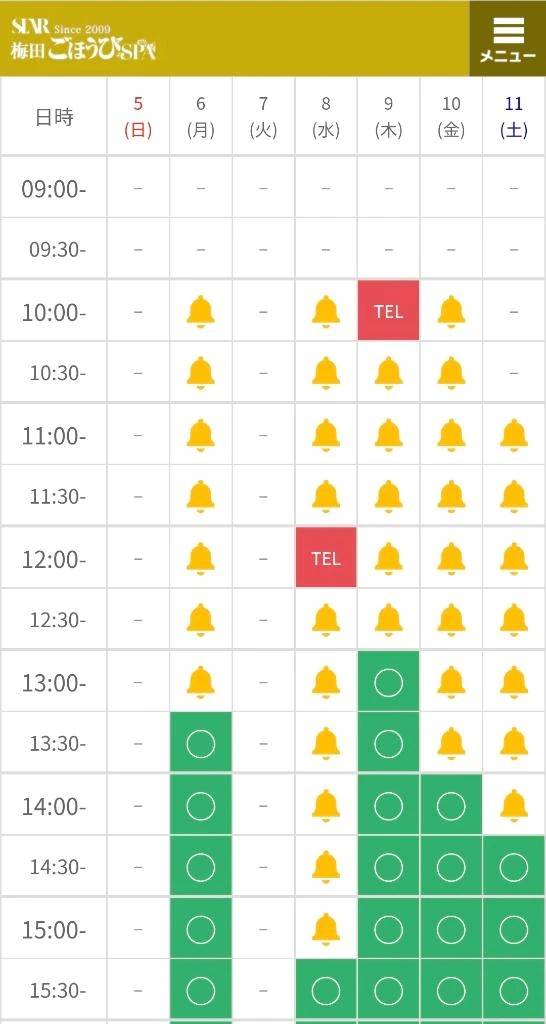
Task: Open the 梅田ごほうびSPA logo home link
Action: point(84,39)
